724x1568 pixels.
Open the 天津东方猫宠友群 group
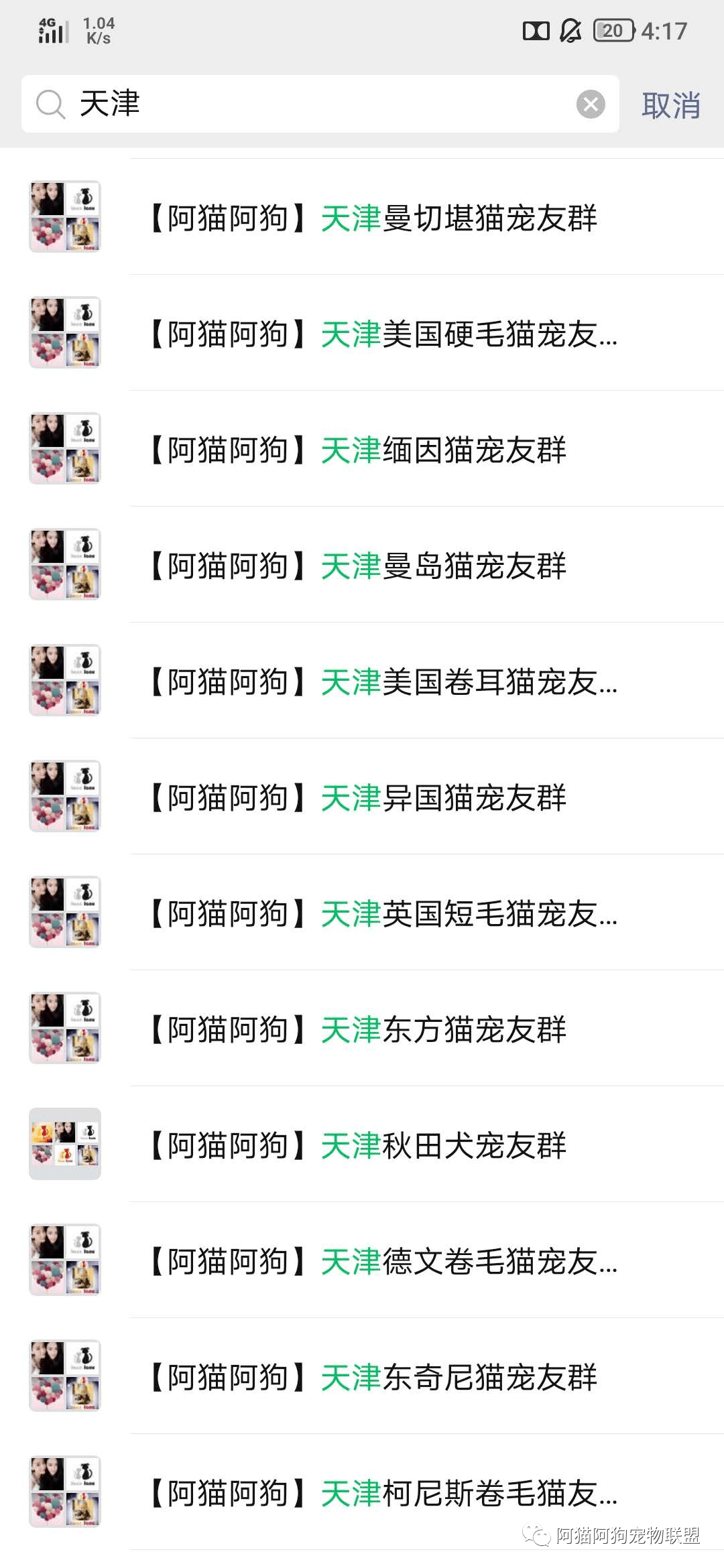tap(362, 1028)
